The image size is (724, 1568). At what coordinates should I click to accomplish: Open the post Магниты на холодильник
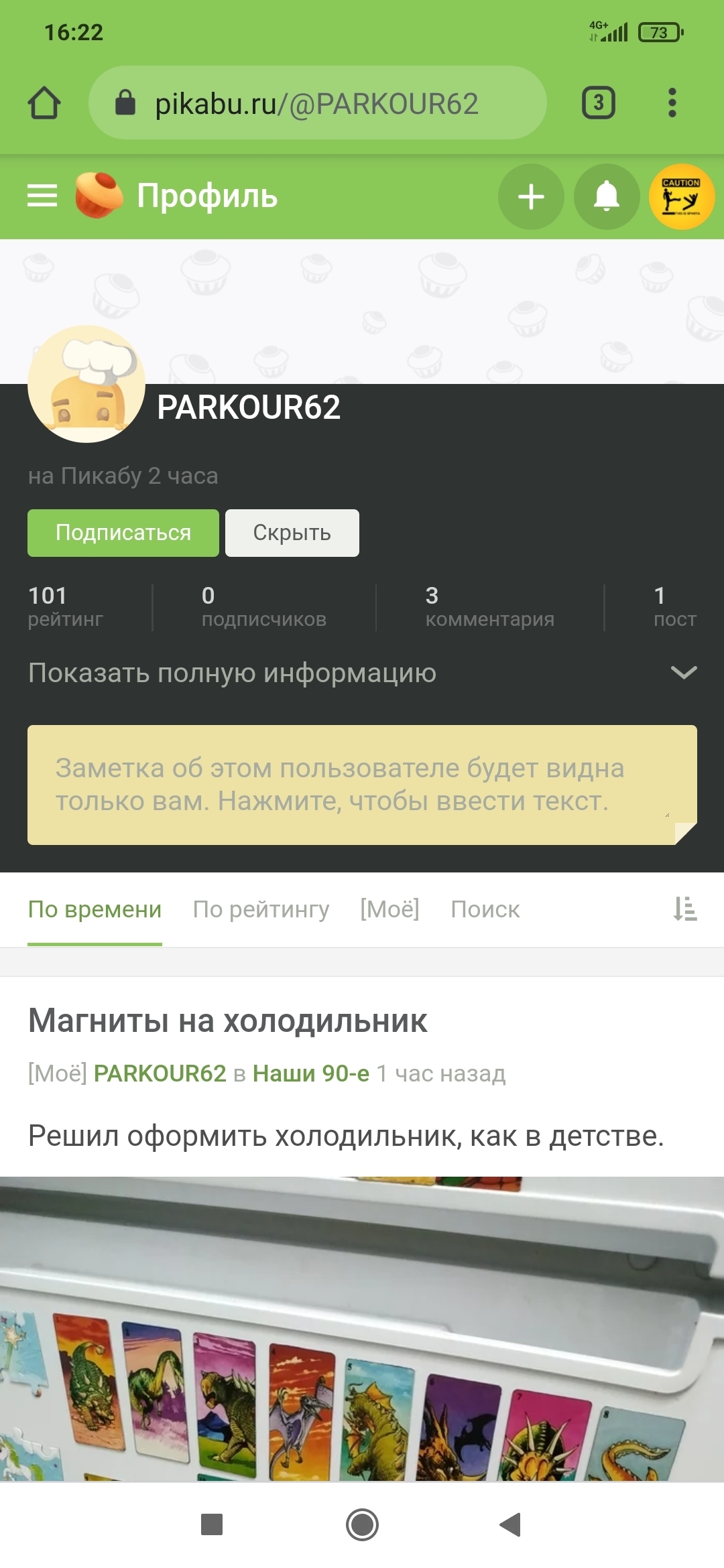coord(227,1021)
